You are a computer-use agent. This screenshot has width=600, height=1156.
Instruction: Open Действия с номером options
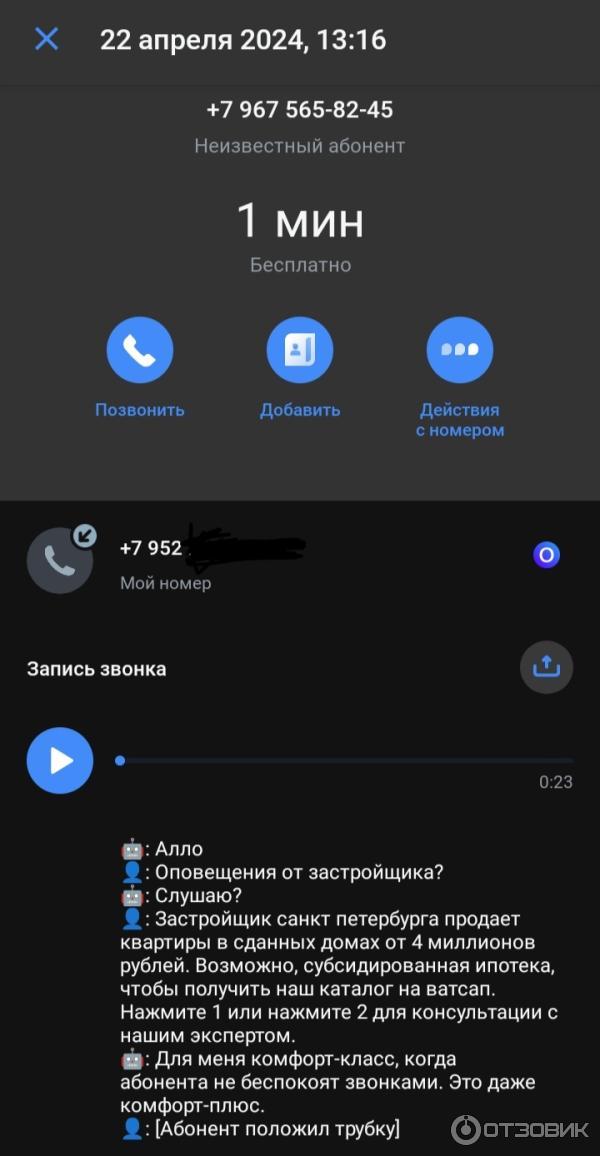[x=459, y=350]
